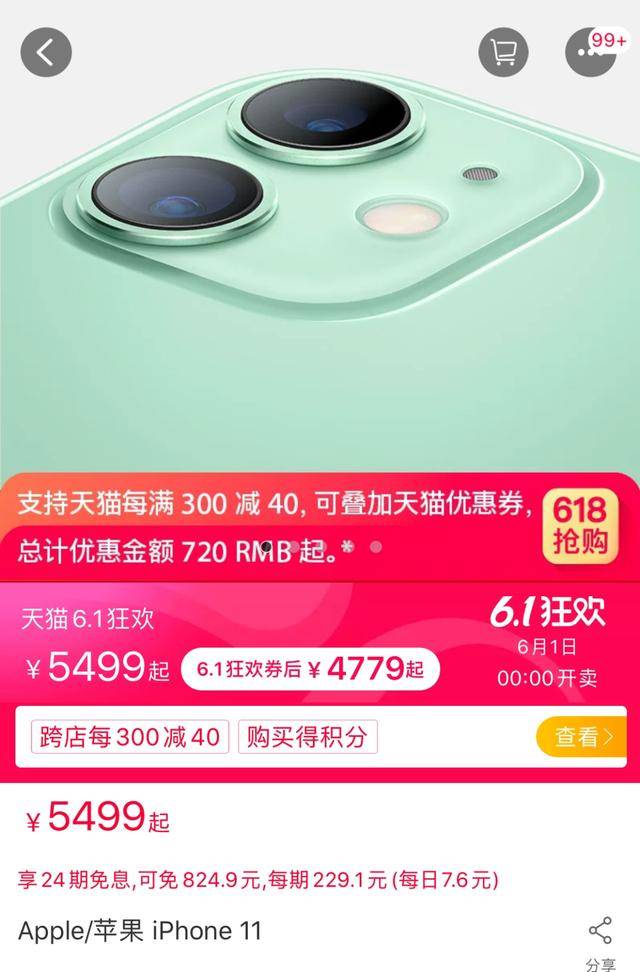Open the more options menu
This screenshot has height=972, width=640.
(588, 54)
